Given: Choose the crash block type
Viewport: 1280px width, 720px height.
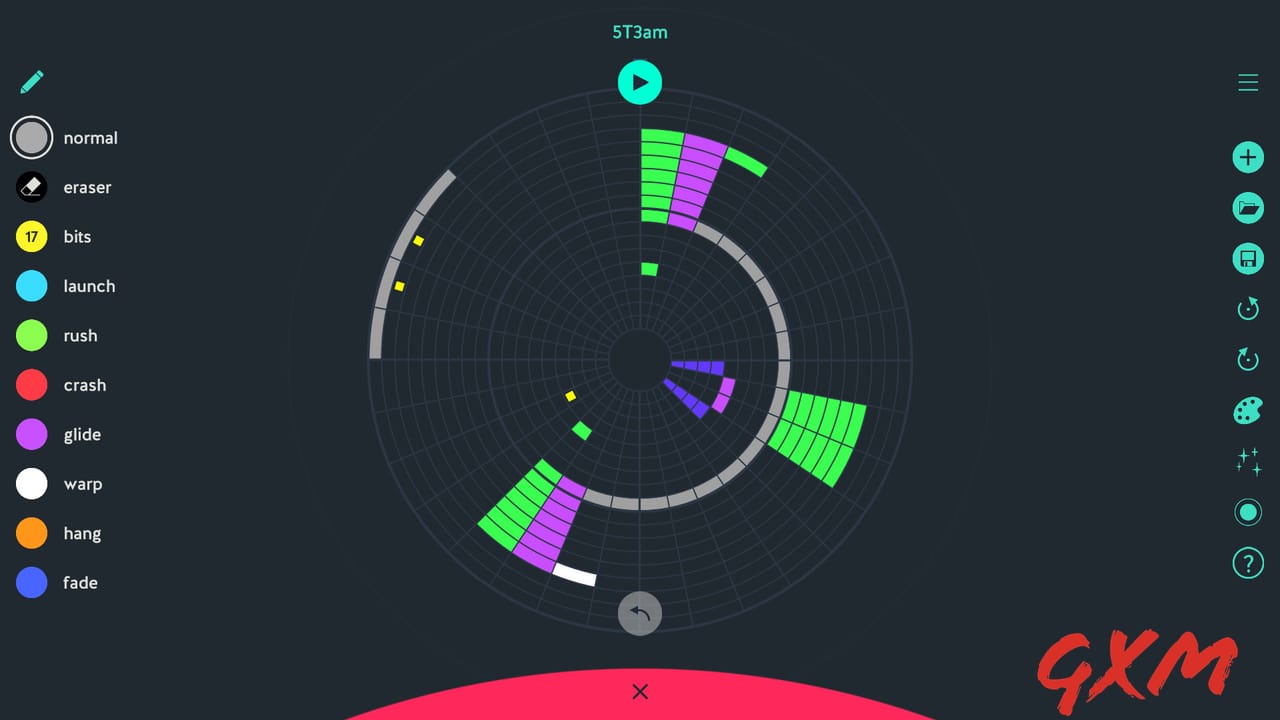Looking at the screenshot, I should click(x=32, y=385).
